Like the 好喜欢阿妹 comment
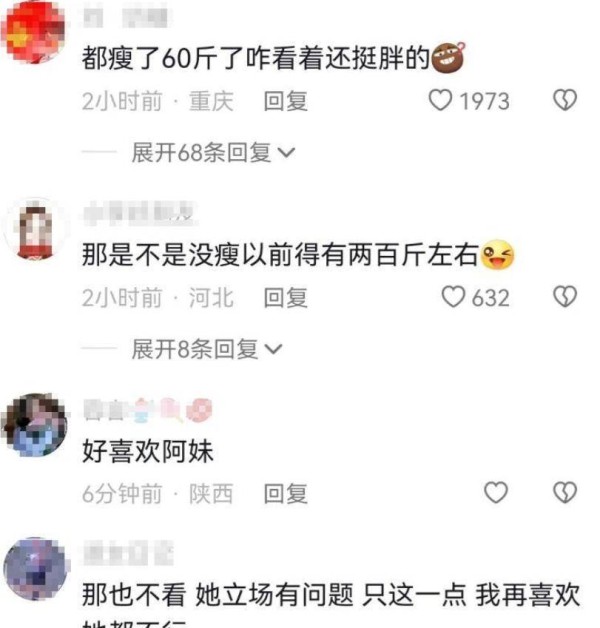 coord(496,493)
